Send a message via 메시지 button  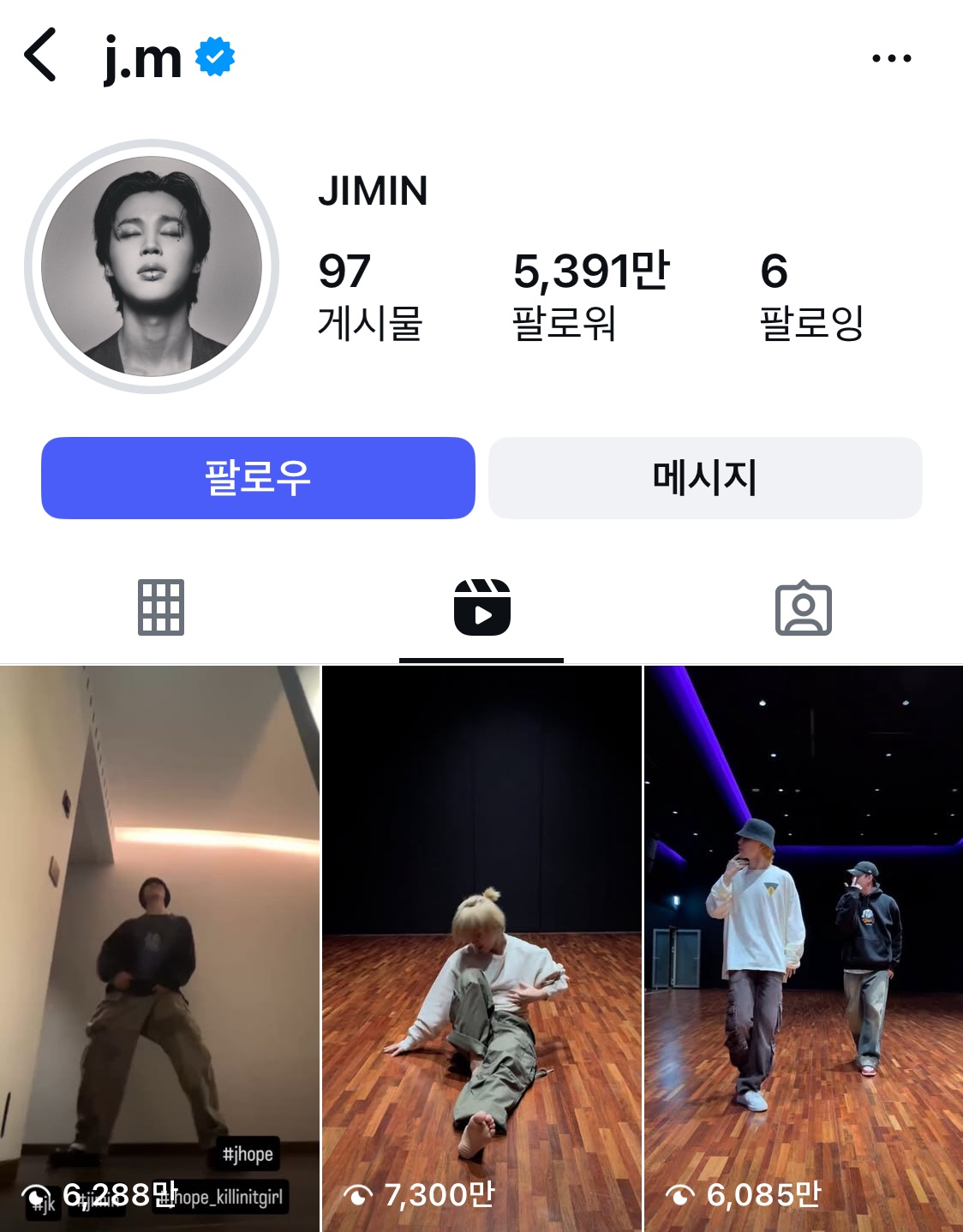click(x=705, y=478)
